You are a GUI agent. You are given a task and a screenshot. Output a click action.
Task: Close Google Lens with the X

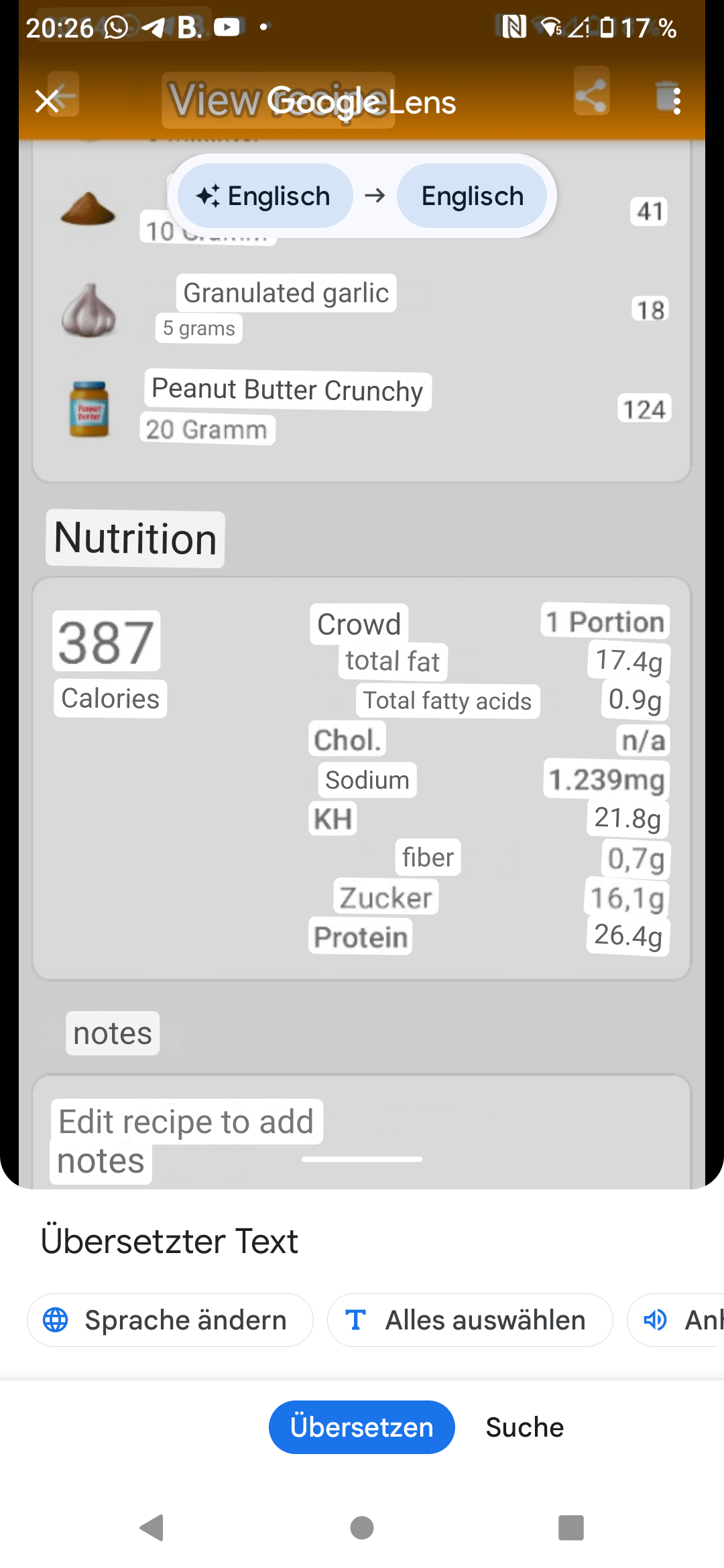point(47,102)
